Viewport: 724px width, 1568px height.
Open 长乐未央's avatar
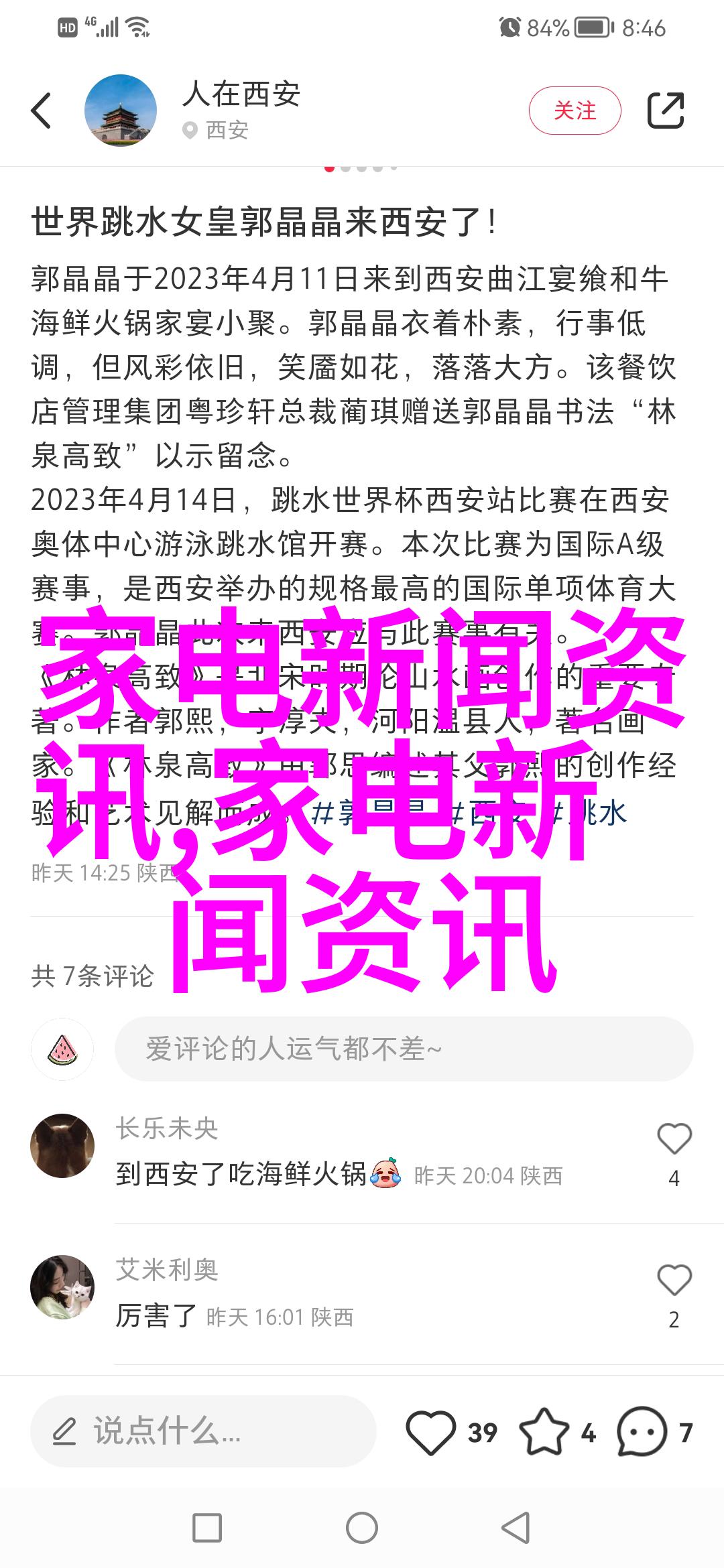pos(62,1146)
